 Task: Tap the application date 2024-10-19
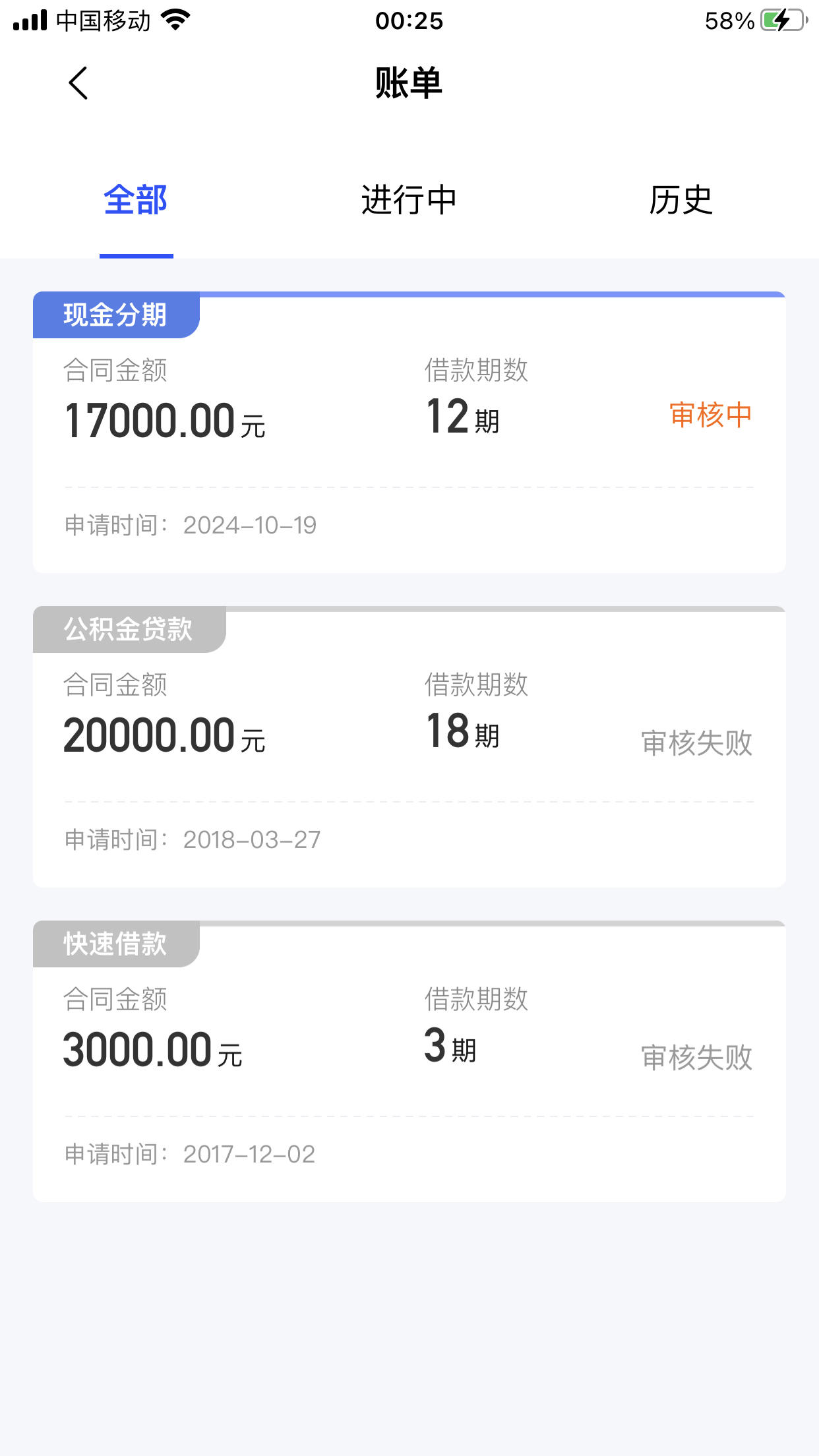(251, 526)
